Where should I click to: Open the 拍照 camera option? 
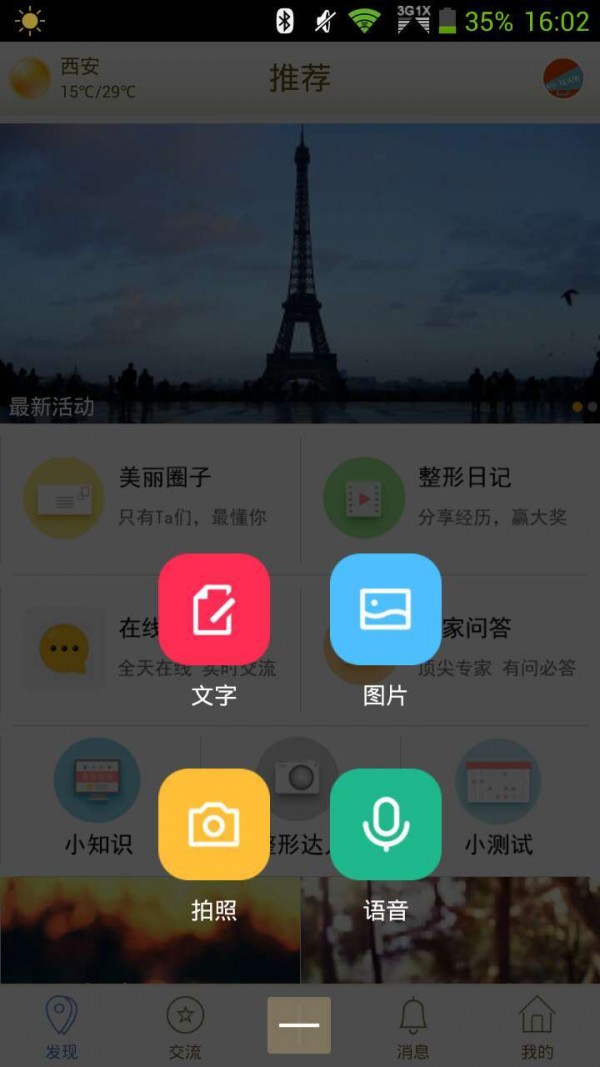click(x=214, y=824)
